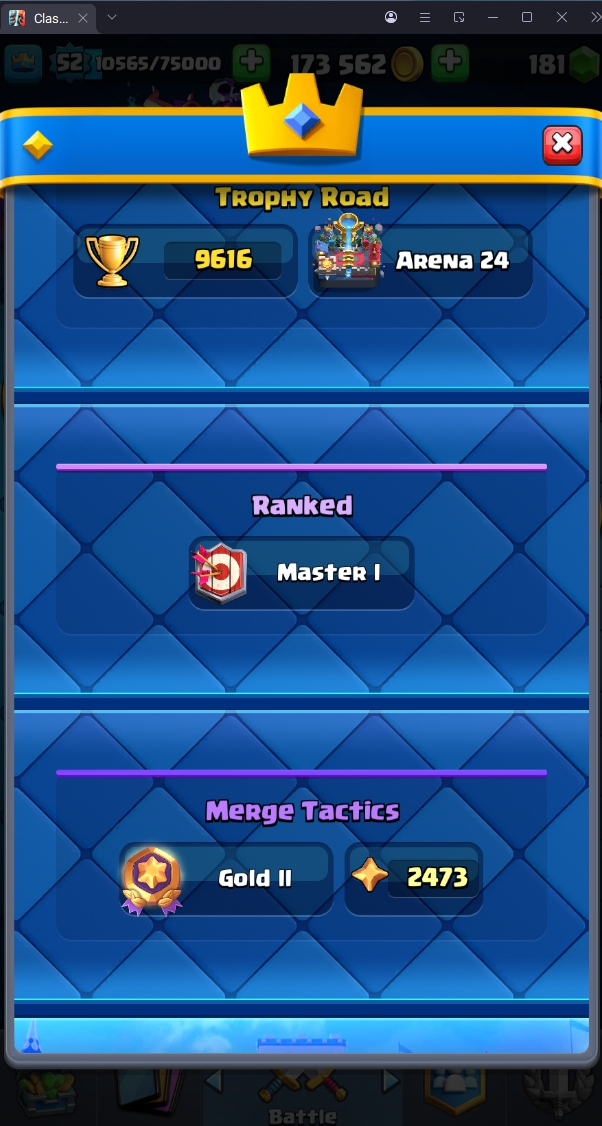Expand the tab dropdown arrow in title bar
The image size is (602, 1126).
[112, 17]
